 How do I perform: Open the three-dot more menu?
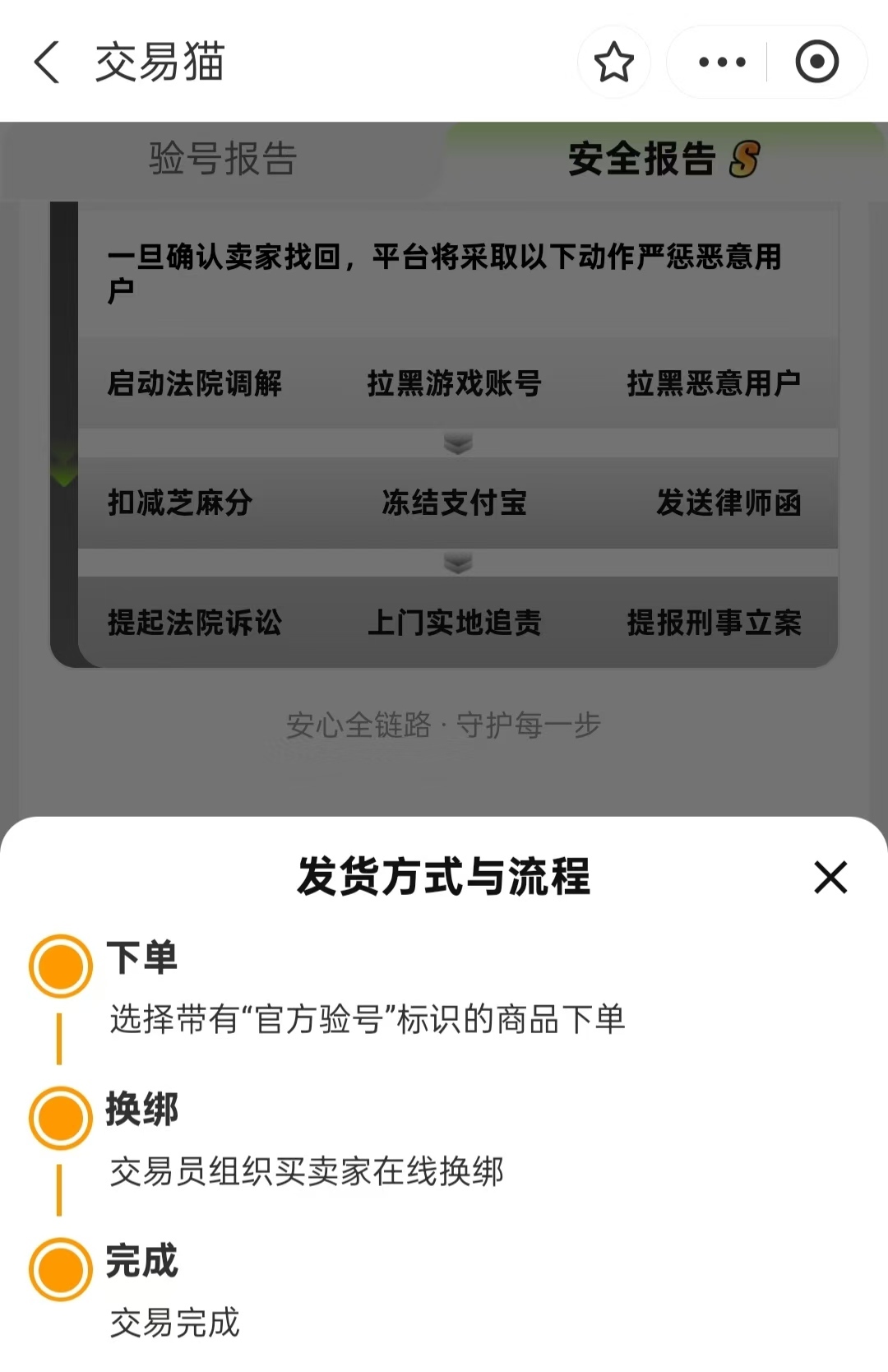(721, 63)
